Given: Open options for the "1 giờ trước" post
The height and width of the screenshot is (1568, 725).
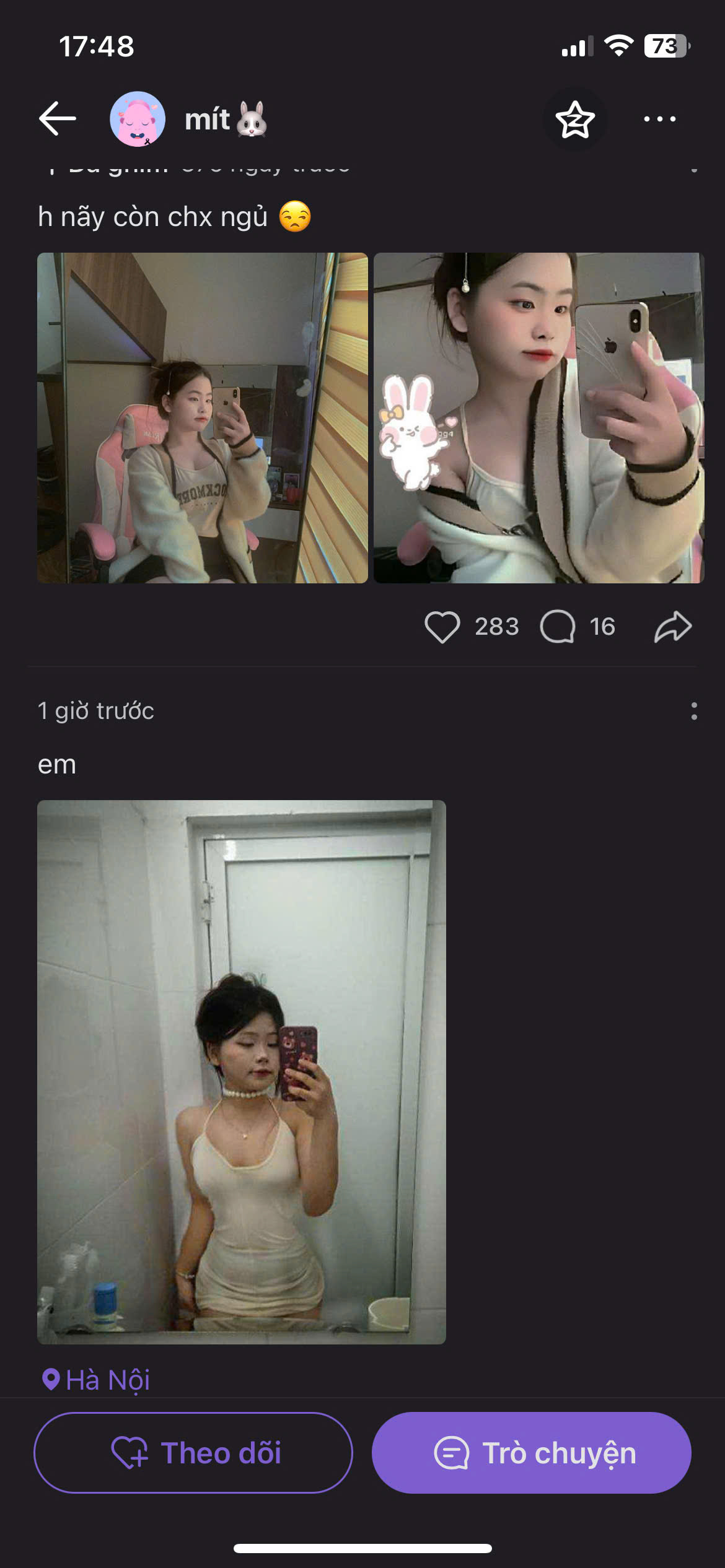Looking at the screenshot, I should pos(693,711).
